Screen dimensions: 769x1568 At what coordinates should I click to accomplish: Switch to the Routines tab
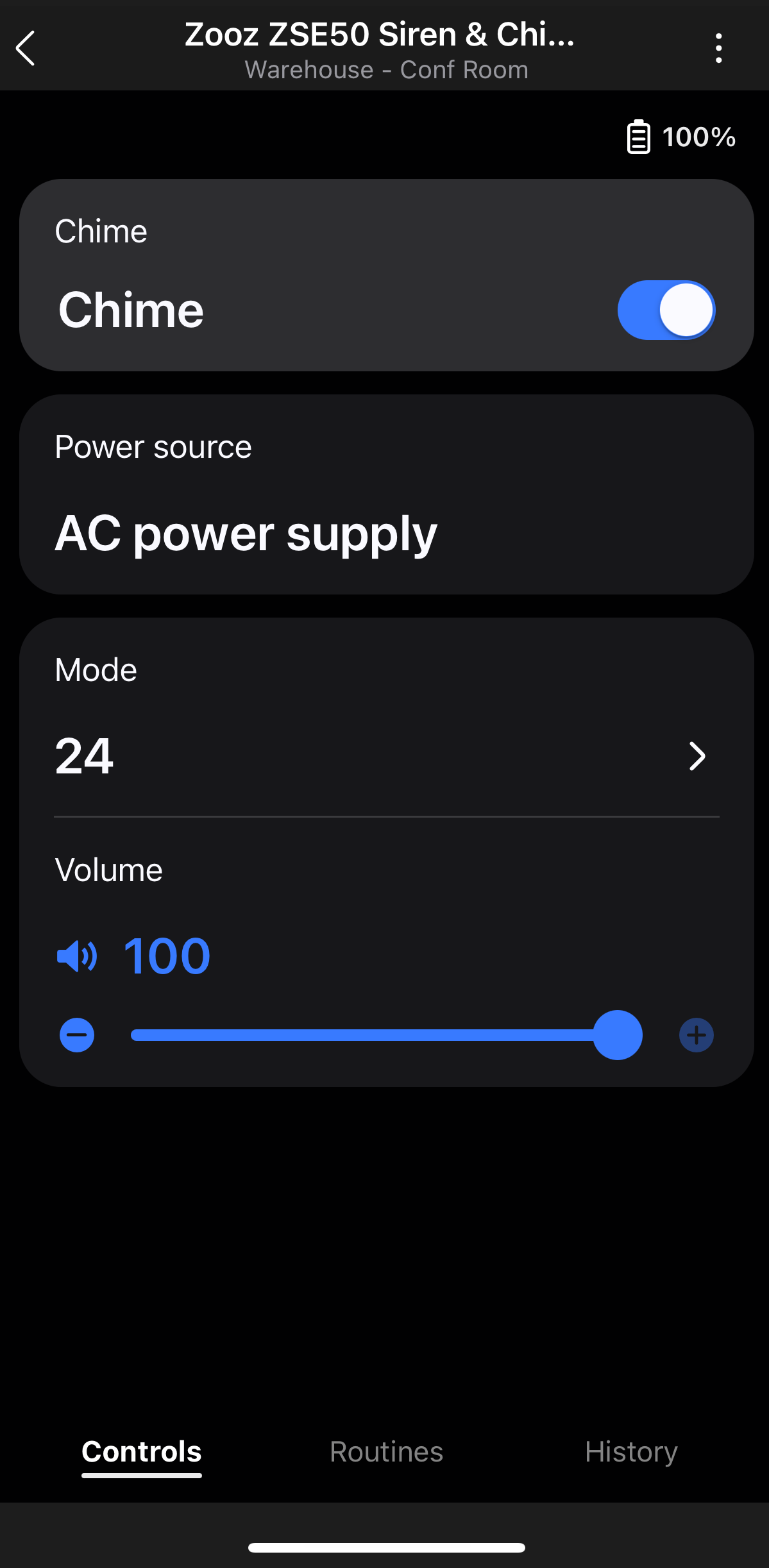pyautogui.click(x=387, y=1452)
